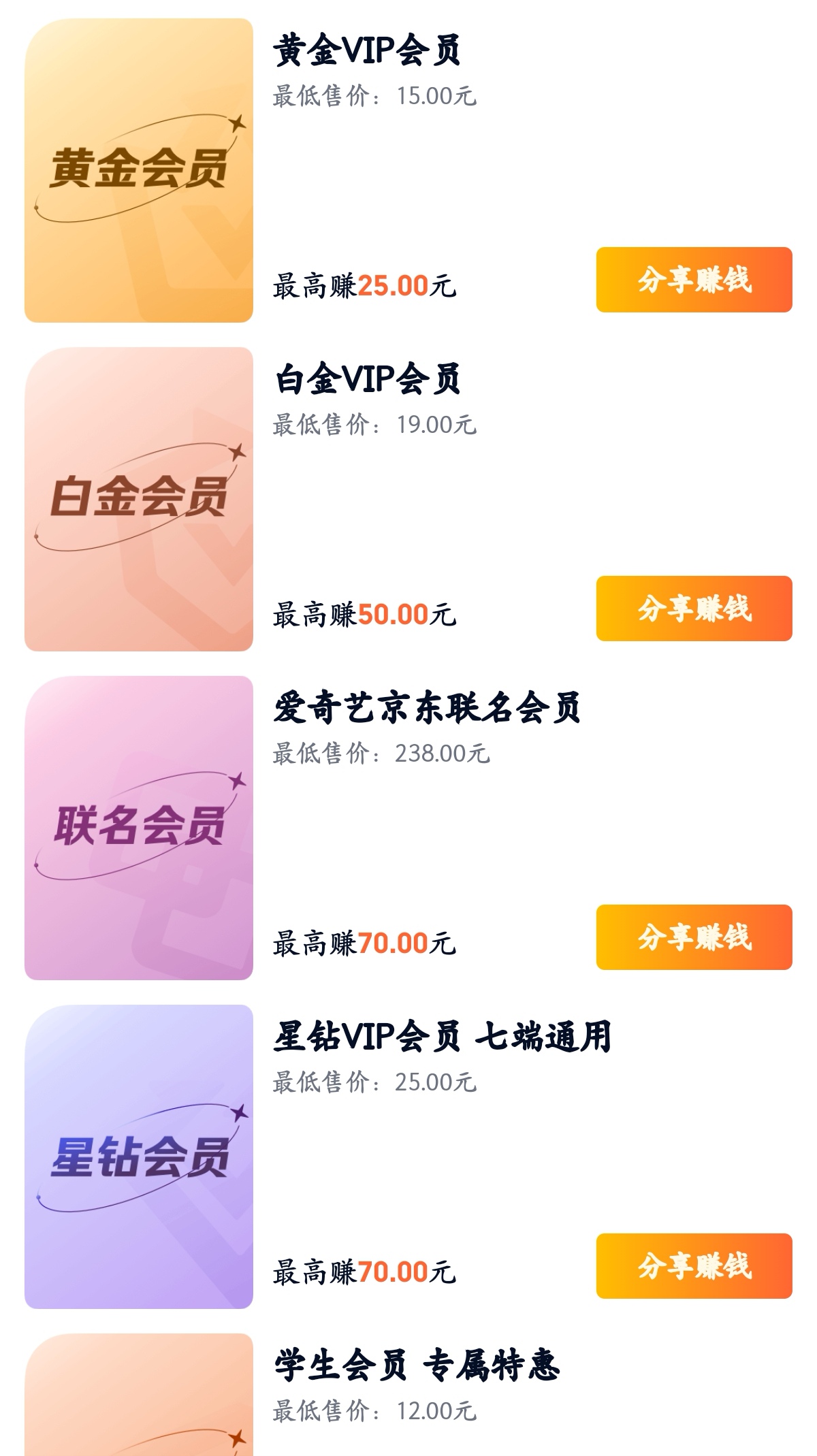View the 联名会员 card image
The height and width of the screenshot is (1456, 817).
point(139,828)
